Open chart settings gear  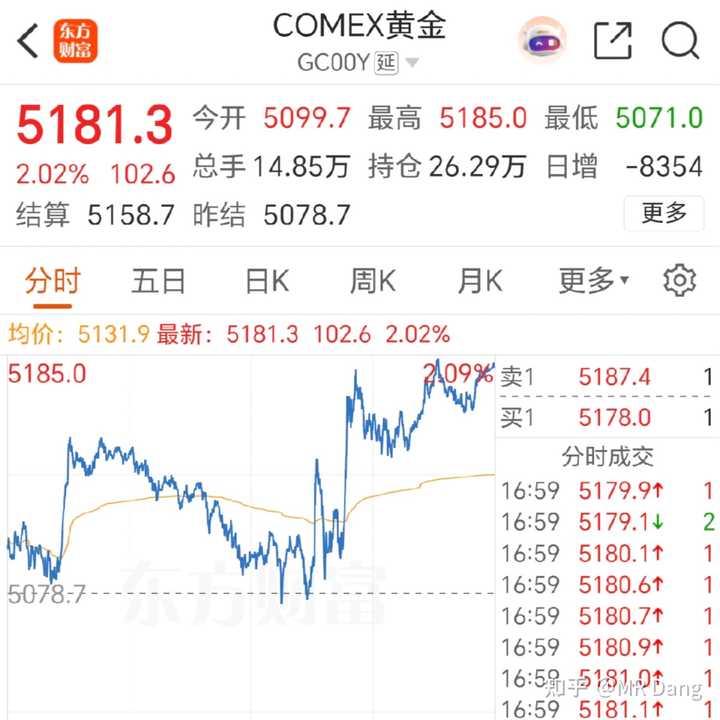point(679,281)
